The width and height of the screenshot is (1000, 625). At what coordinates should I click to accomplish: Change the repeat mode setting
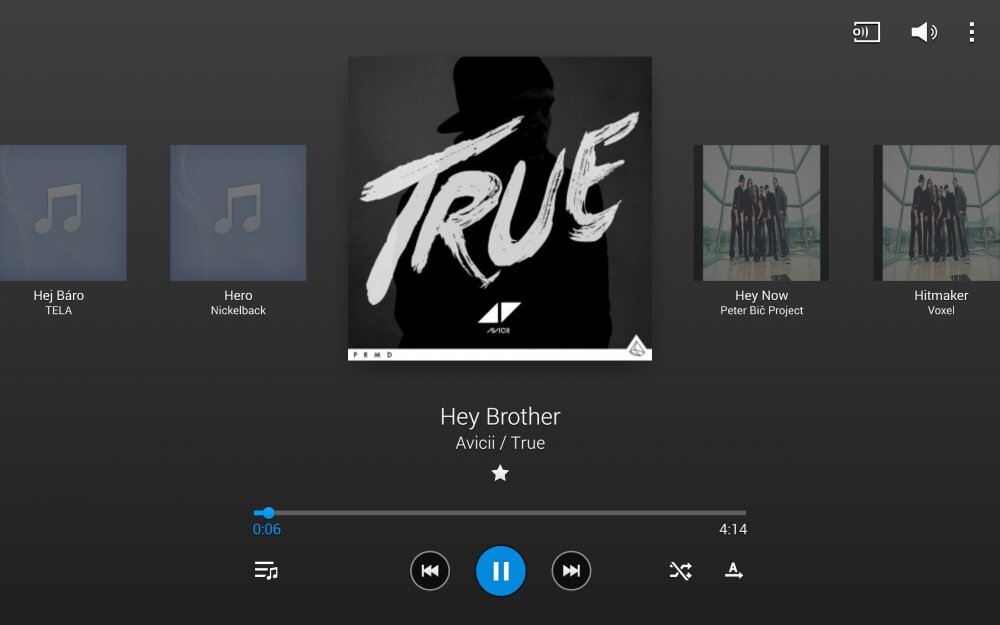point(734,571)
